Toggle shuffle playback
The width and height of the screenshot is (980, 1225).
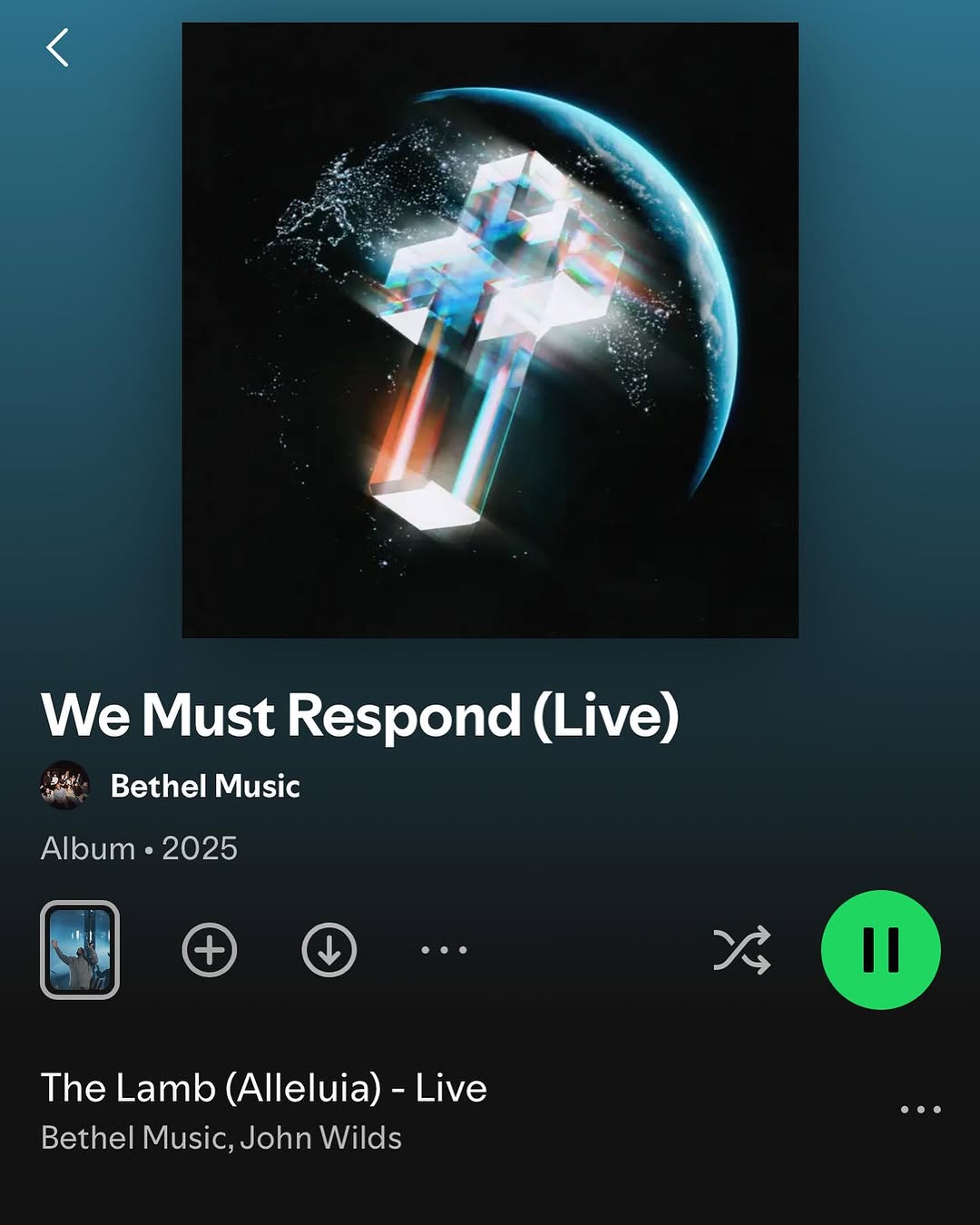click(x=741, y=950)
